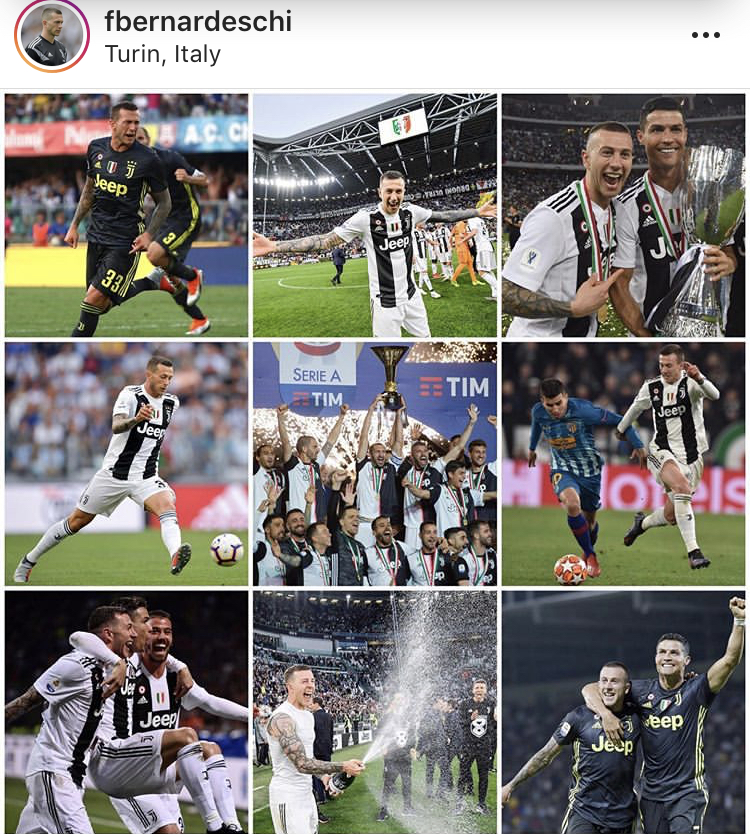Open the post's three-dot options menu

[x=705, y=35]
